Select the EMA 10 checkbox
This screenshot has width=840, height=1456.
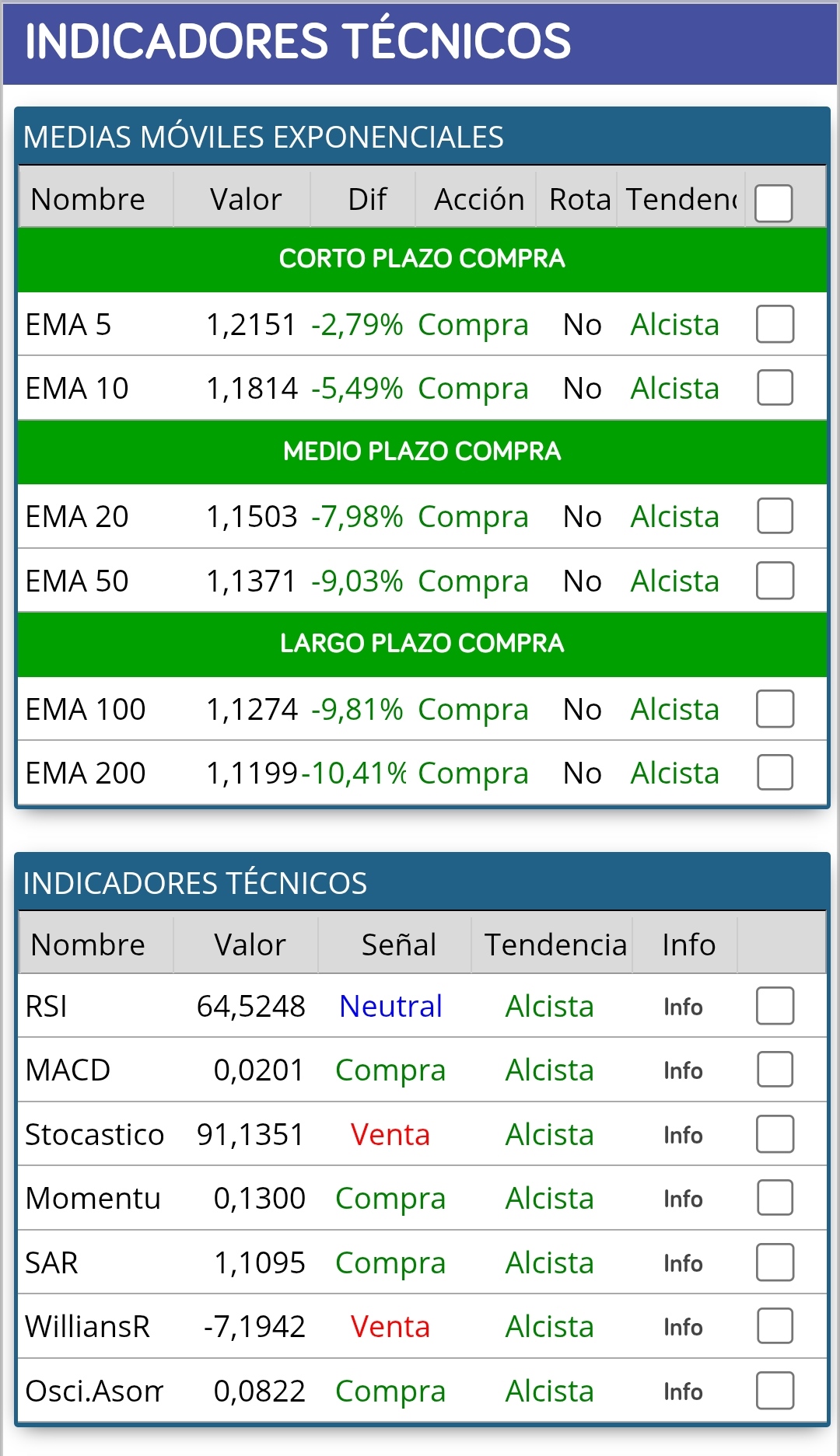[775, 388]
